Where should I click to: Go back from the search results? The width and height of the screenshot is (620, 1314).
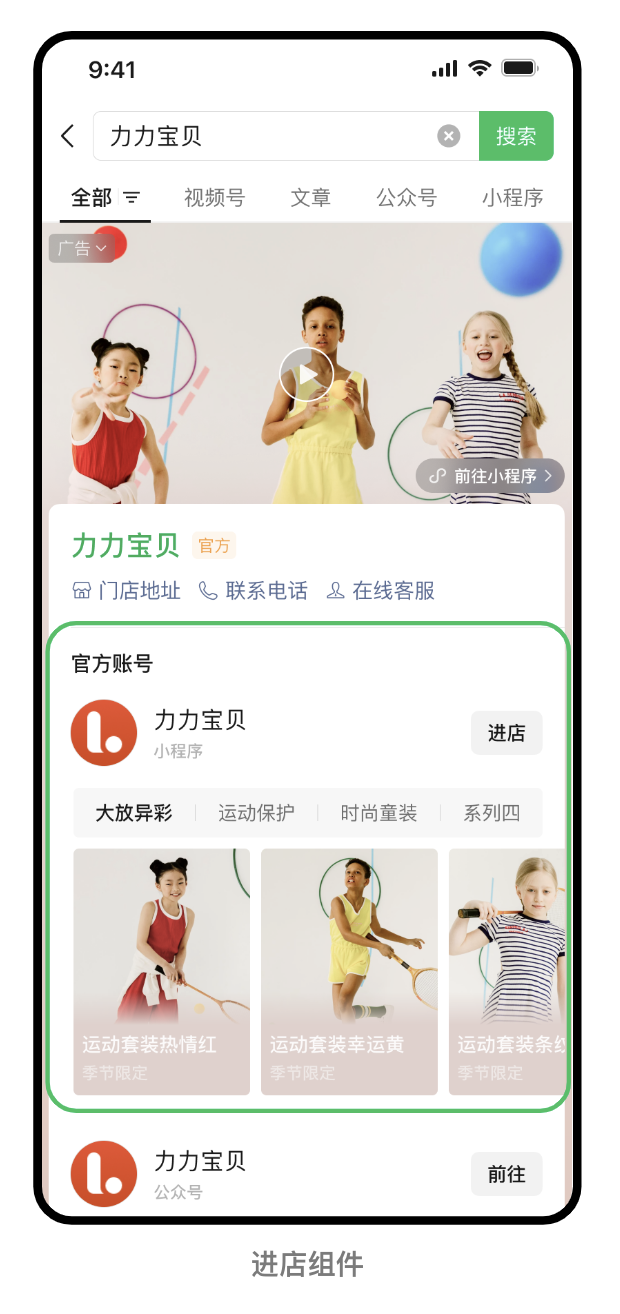pos(68,136)
